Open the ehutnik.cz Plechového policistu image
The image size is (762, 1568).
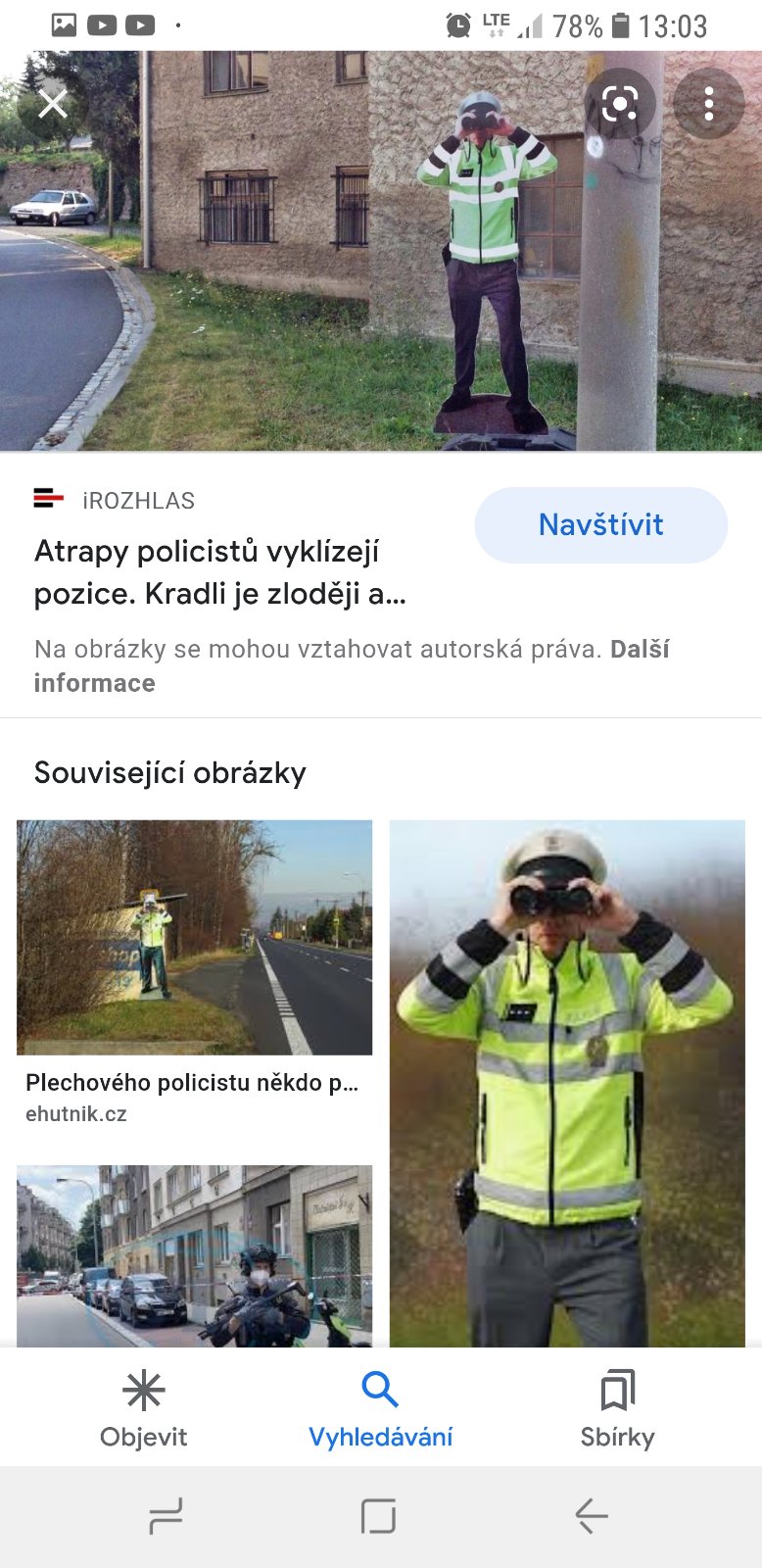click(194, 938)
